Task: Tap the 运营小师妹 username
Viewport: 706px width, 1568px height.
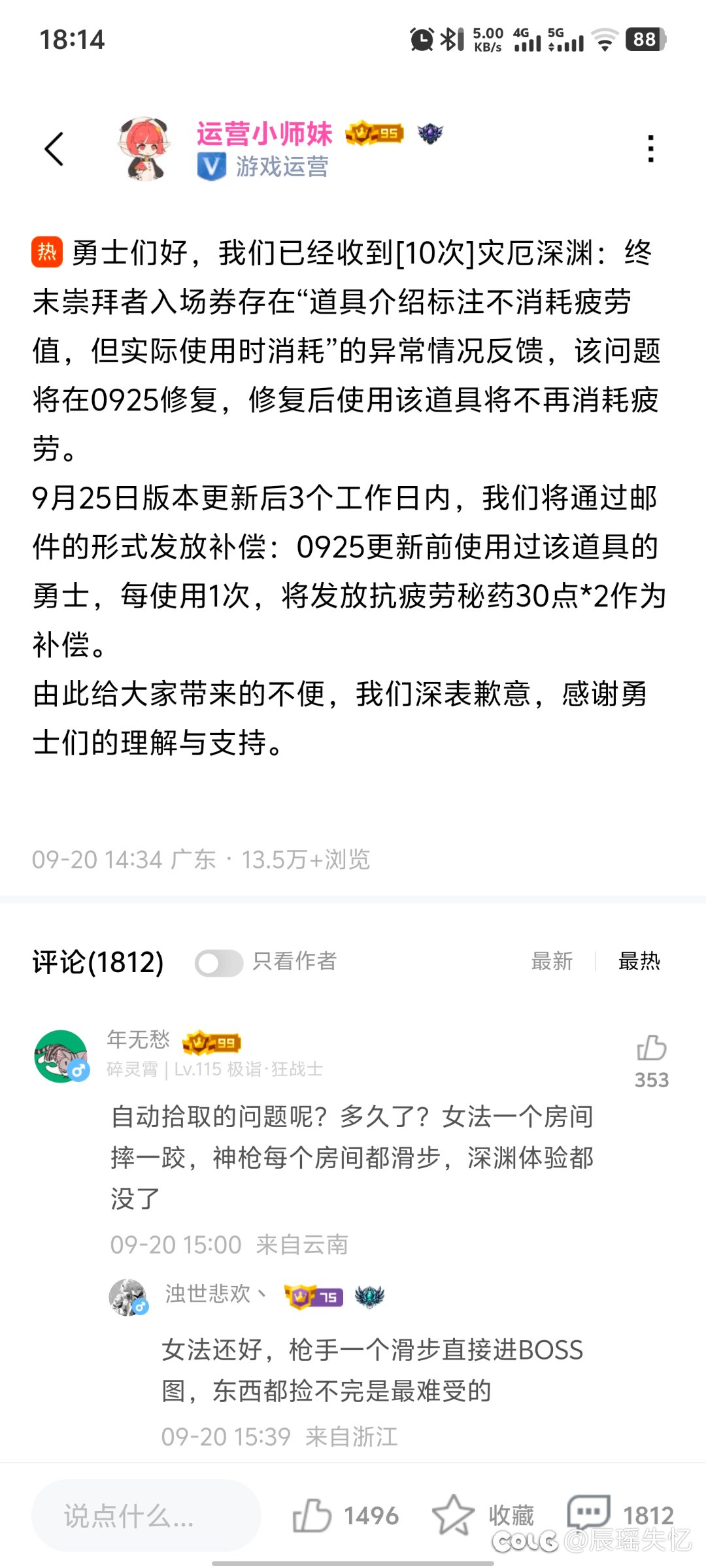Action: pos(265,134)
